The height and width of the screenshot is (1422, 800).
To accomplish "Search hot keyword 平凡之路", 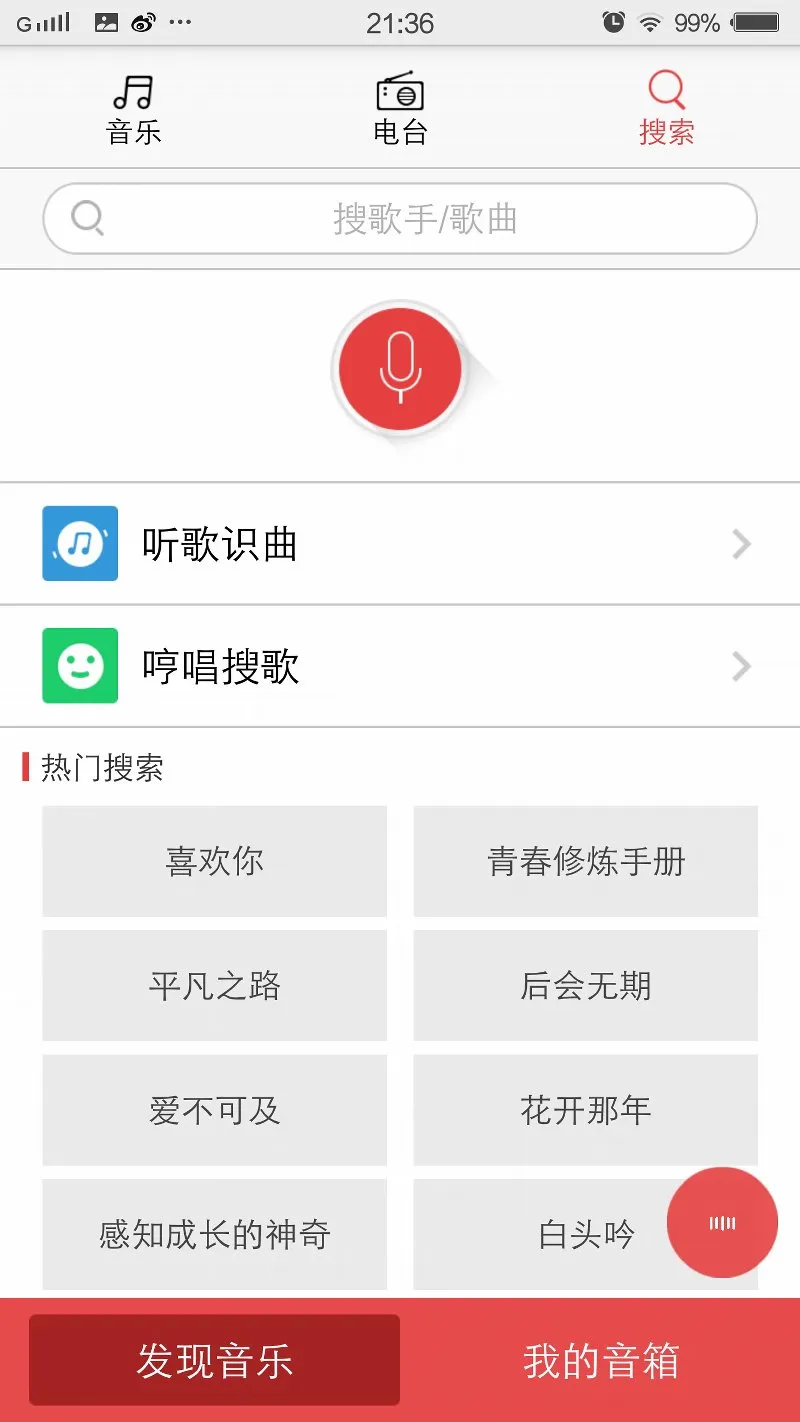I will (214, 986).
